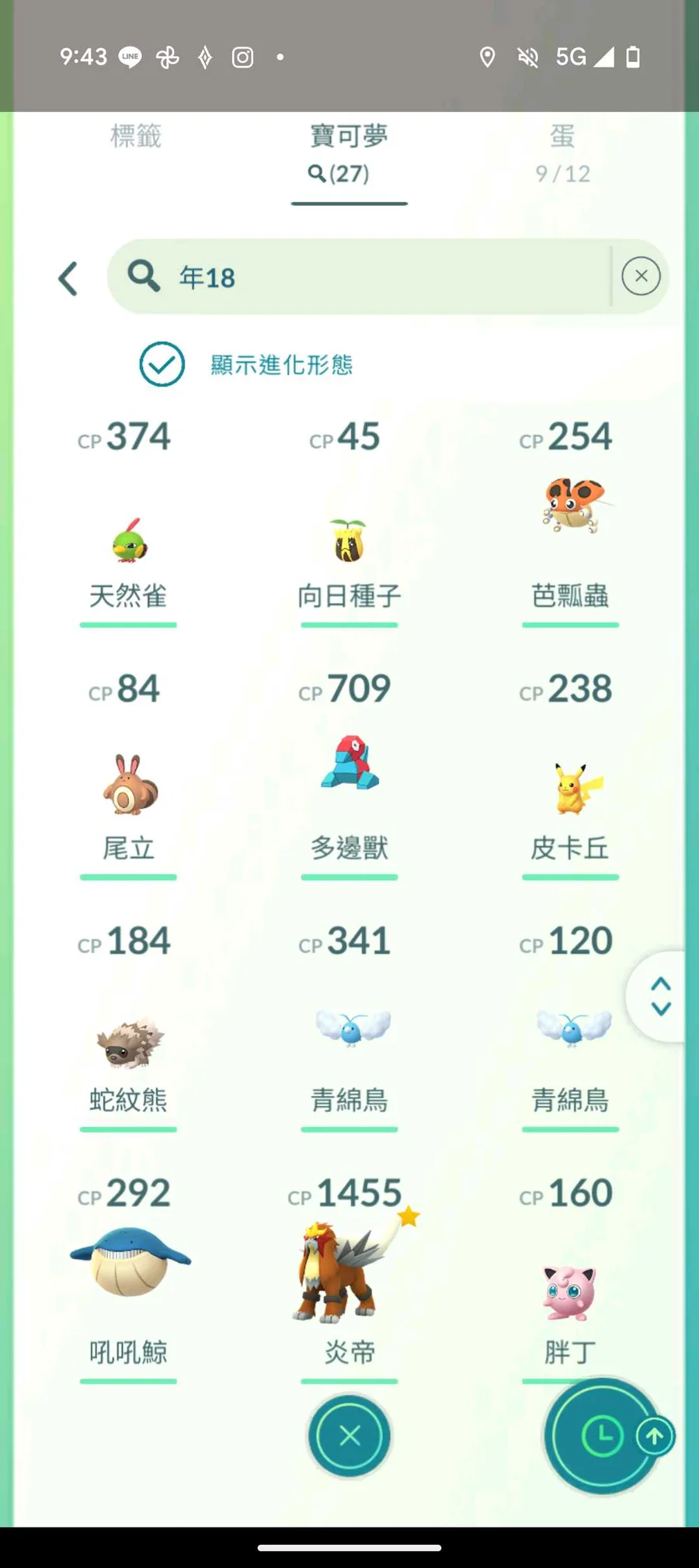Open 吼吼鯨 with CP 292
699x1568 pixels.
coord(128,1261)
